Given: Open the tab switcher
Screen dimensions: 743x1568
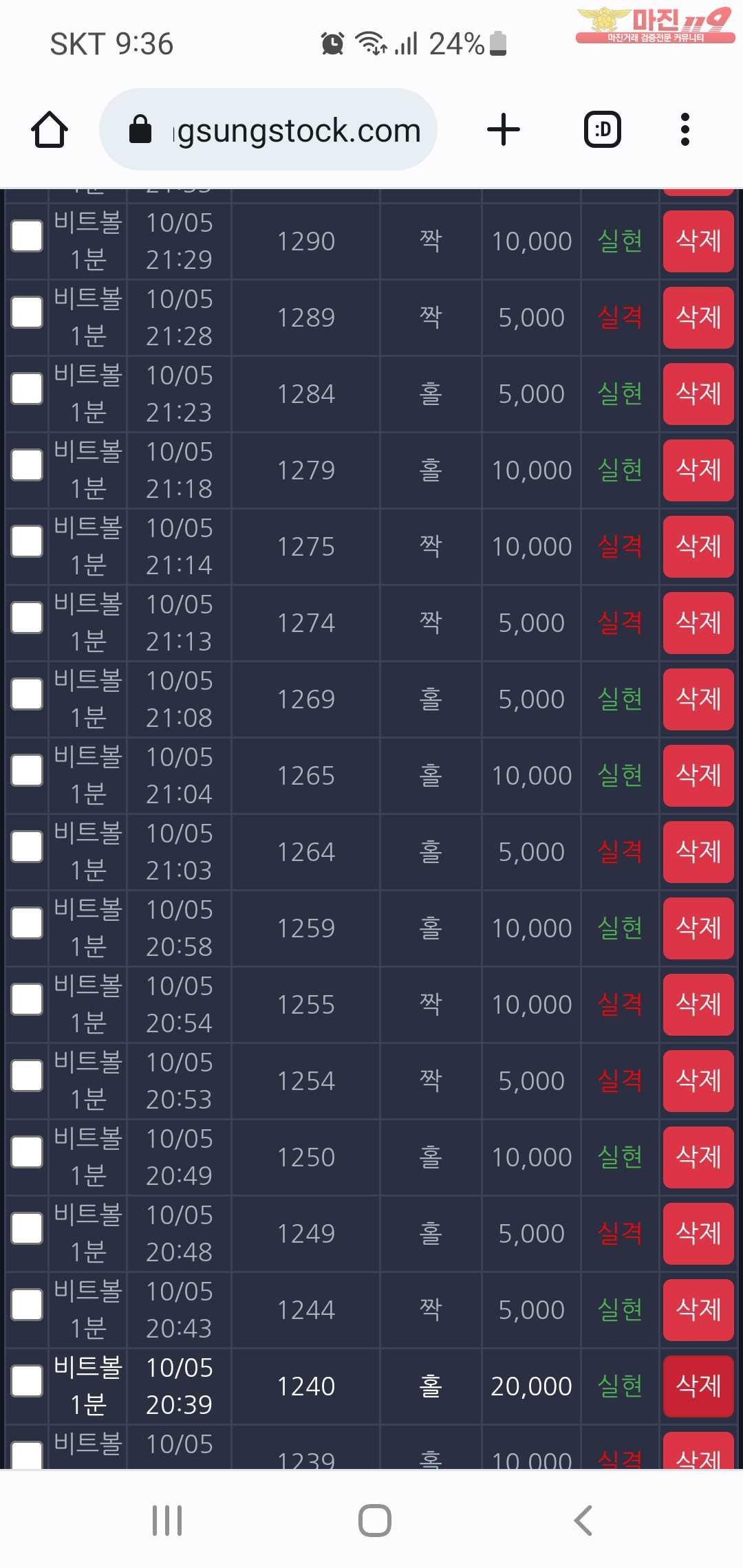Looking at the screenshot, I should [603, 129].
